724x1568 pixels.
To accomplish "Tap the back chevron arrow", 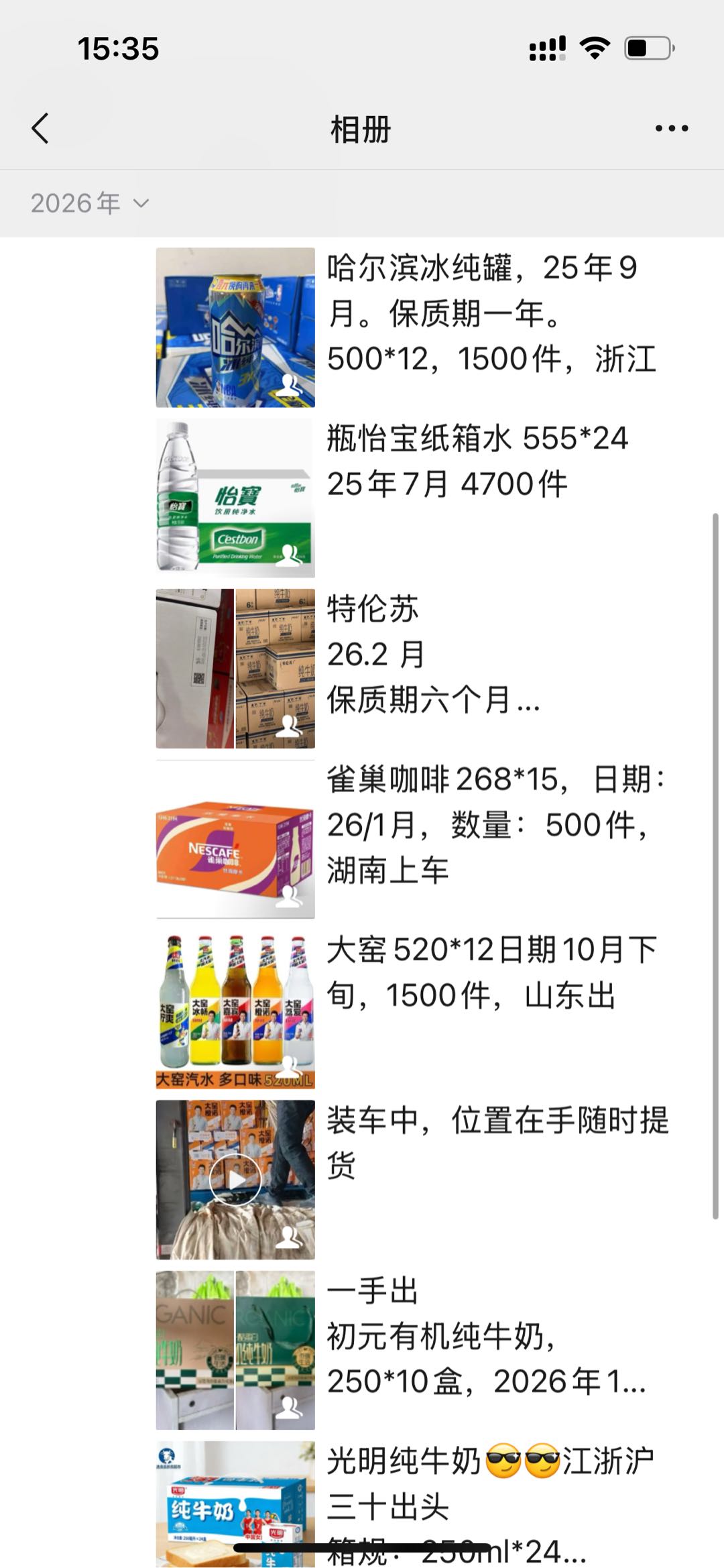I will [x=40, y=129].
